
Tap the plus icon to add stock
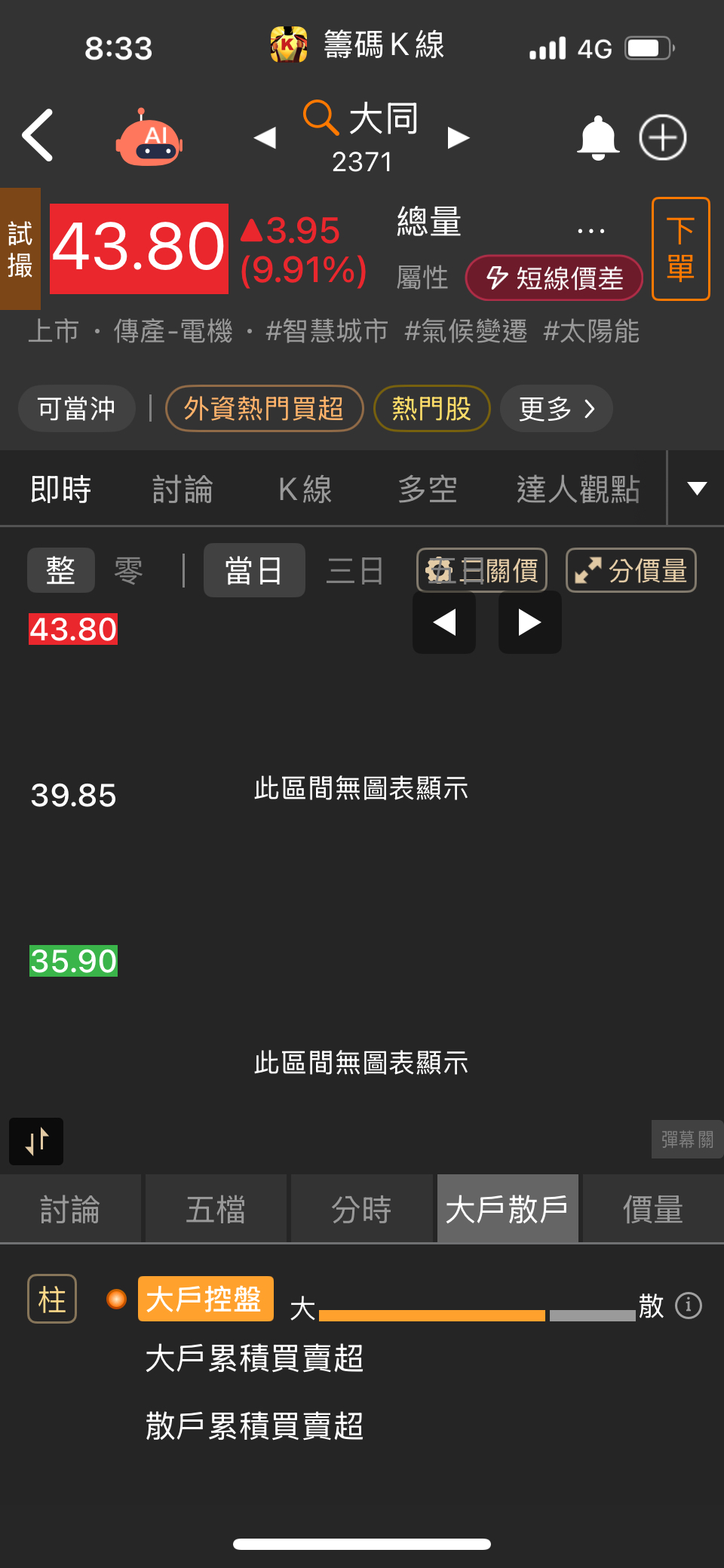click(x=662, y=137)
